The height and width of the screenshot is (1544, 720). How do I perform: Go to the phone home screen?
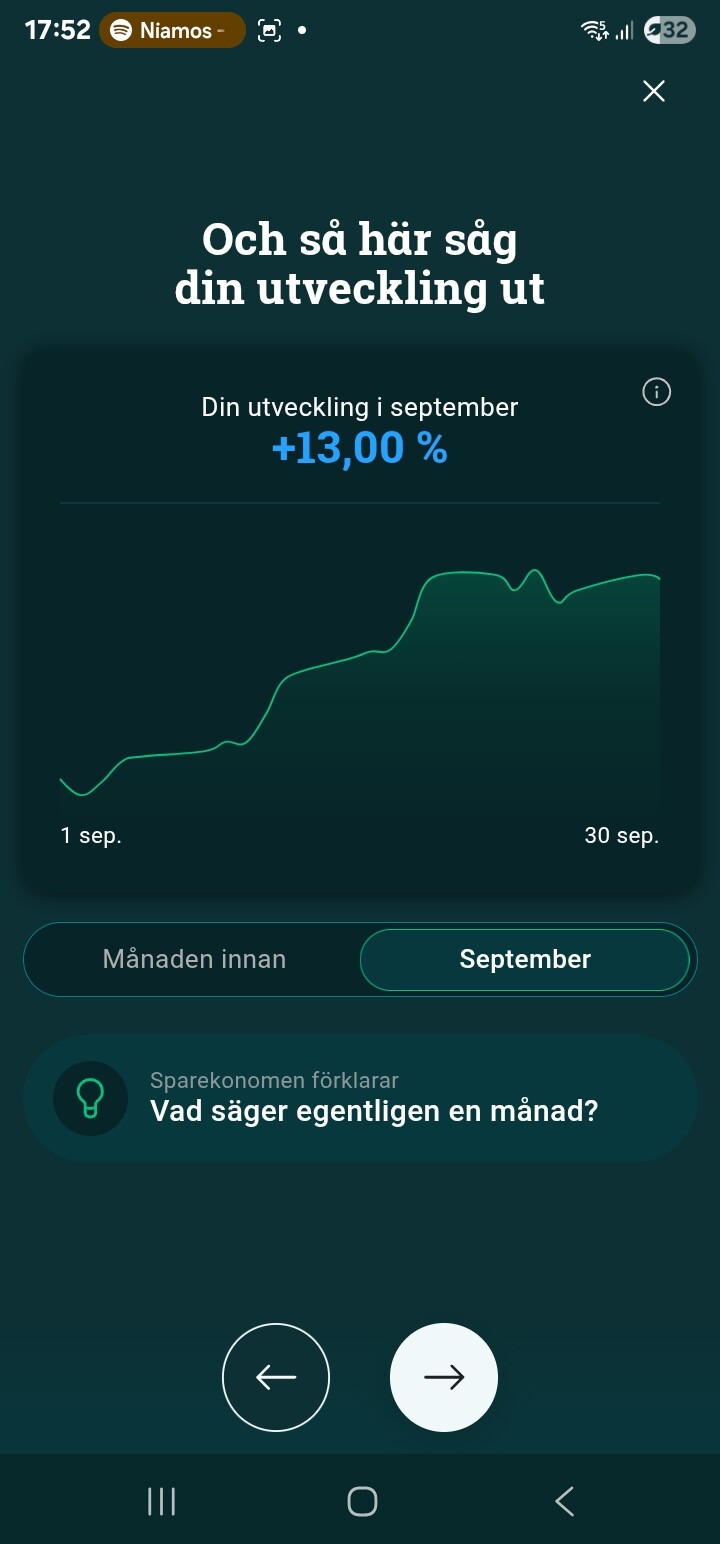tap(362, 1500)
